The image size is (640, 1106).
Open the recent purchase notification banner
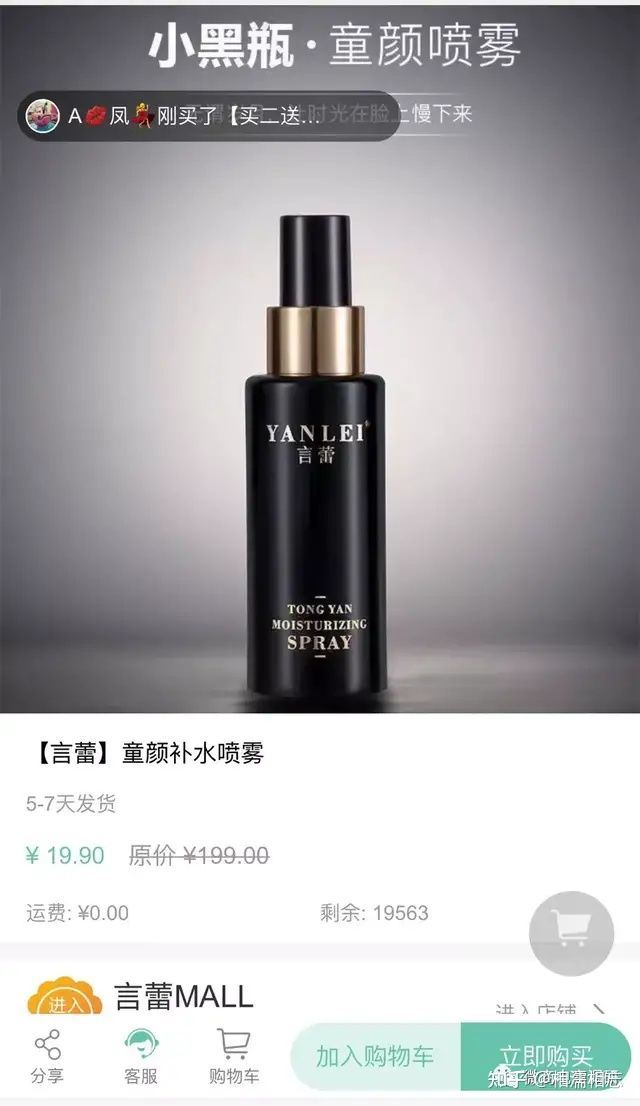[208, 116]
